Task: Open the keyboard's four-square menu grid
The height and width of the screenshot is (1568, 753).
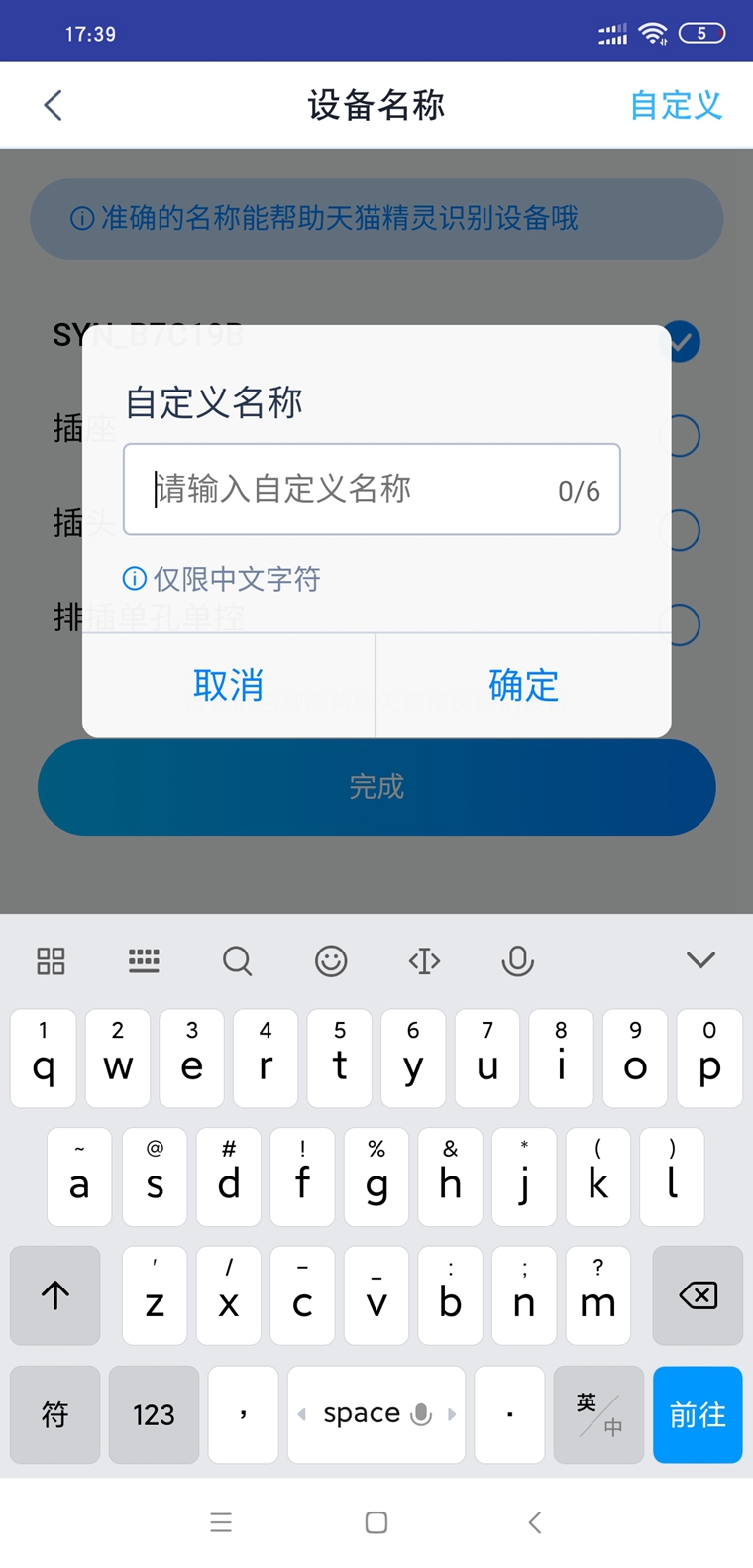Action: coord(51,960)
